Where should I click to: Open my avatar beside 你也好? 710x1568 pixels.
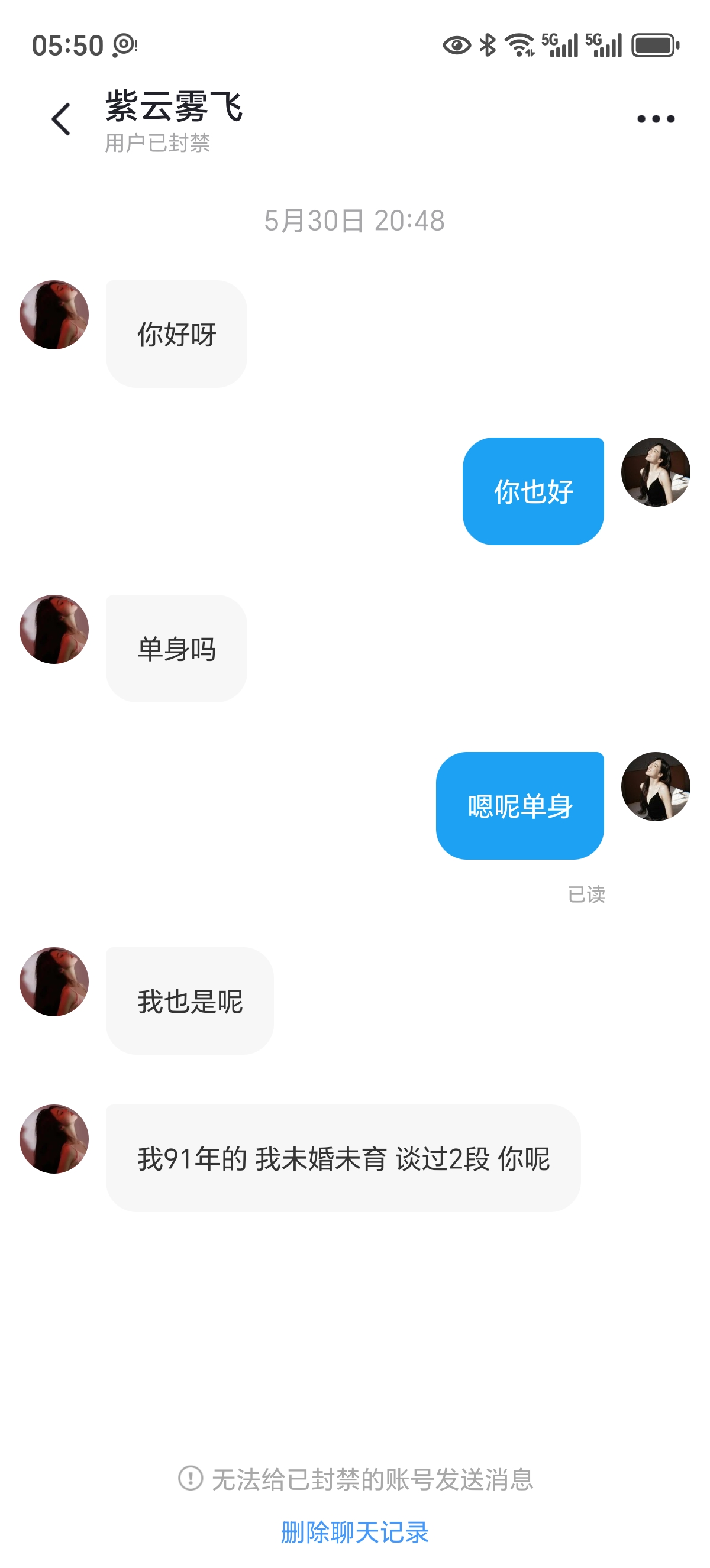pyautogui.click(x=655, y=472)
